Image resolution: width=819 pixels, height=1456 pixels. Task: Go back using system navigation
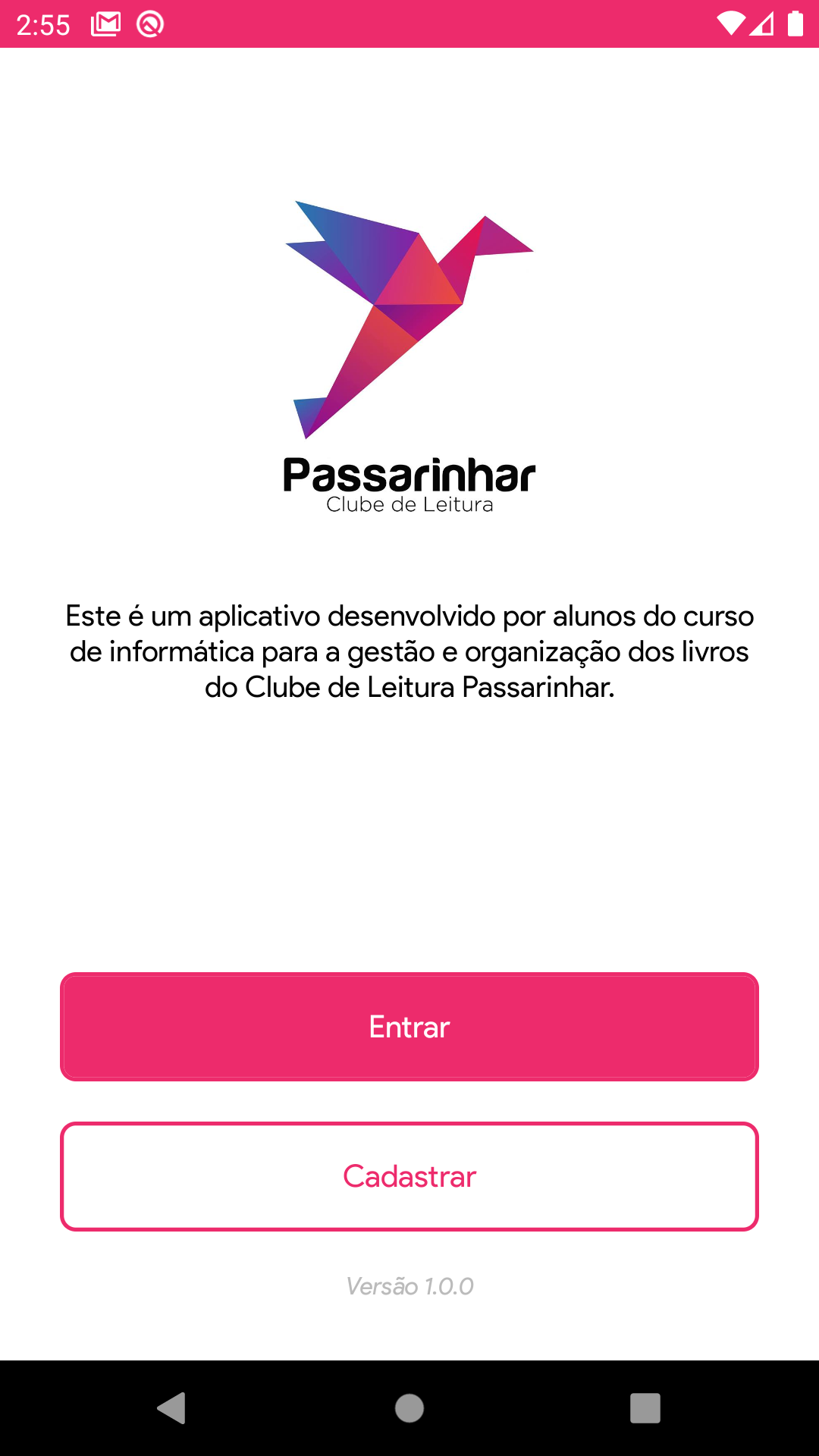coord(172,1408)
